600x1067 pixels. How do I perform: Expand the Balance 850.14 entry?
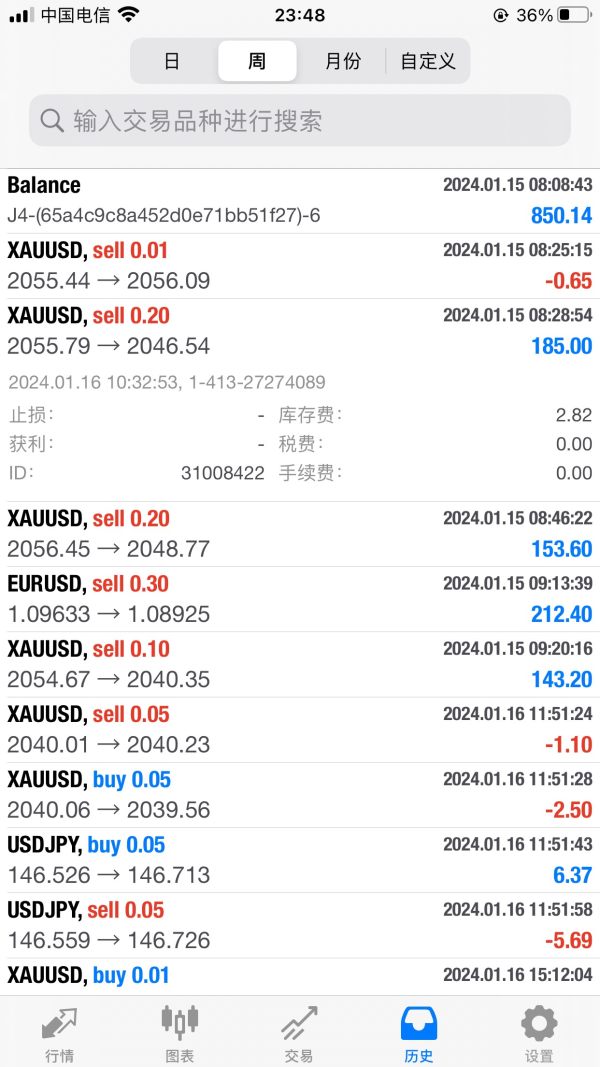(300, 201)
